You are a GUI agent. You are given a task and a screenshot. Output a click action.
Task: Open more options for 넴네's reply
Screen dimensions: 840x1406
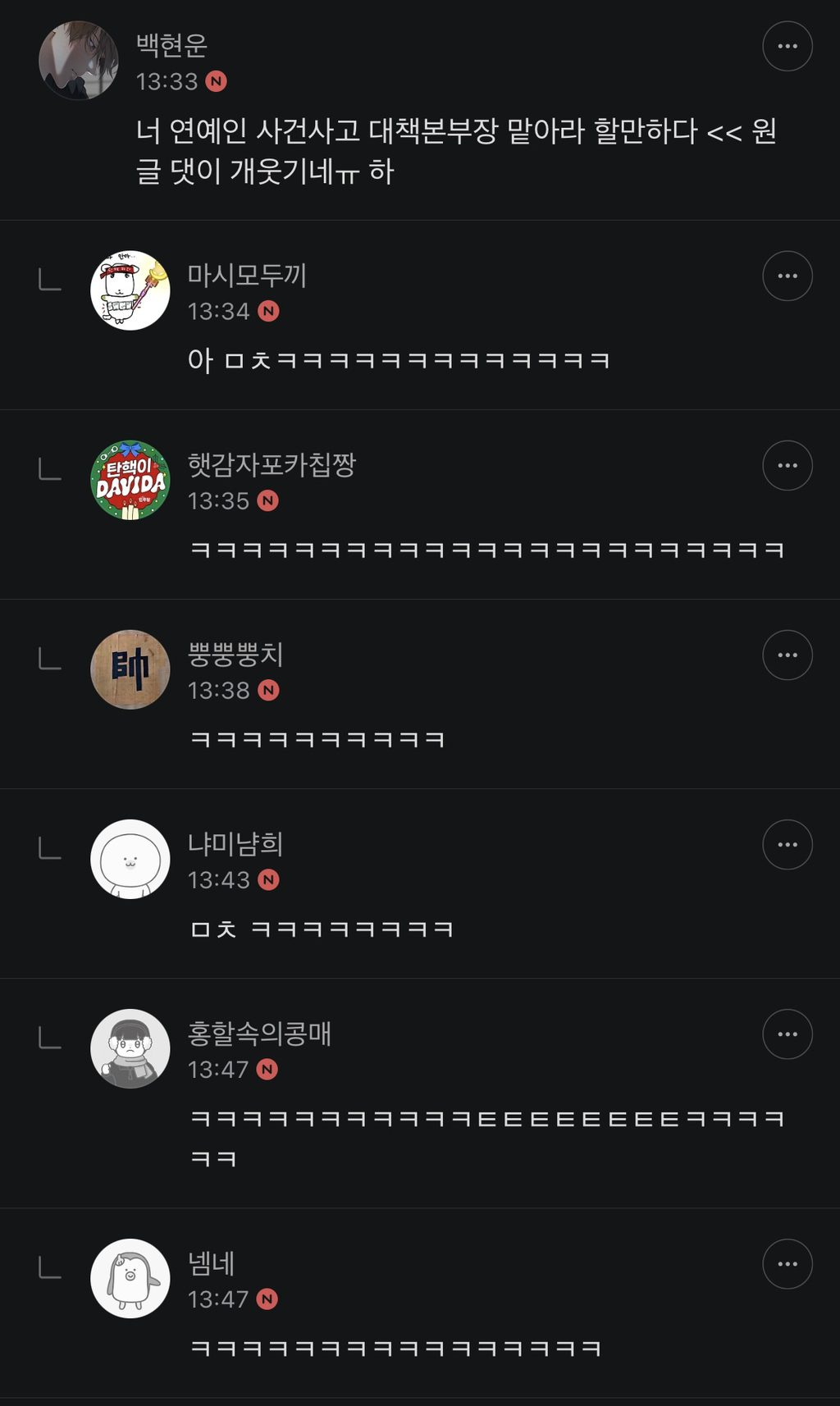pyautogui.click(x=787, y=1263)
